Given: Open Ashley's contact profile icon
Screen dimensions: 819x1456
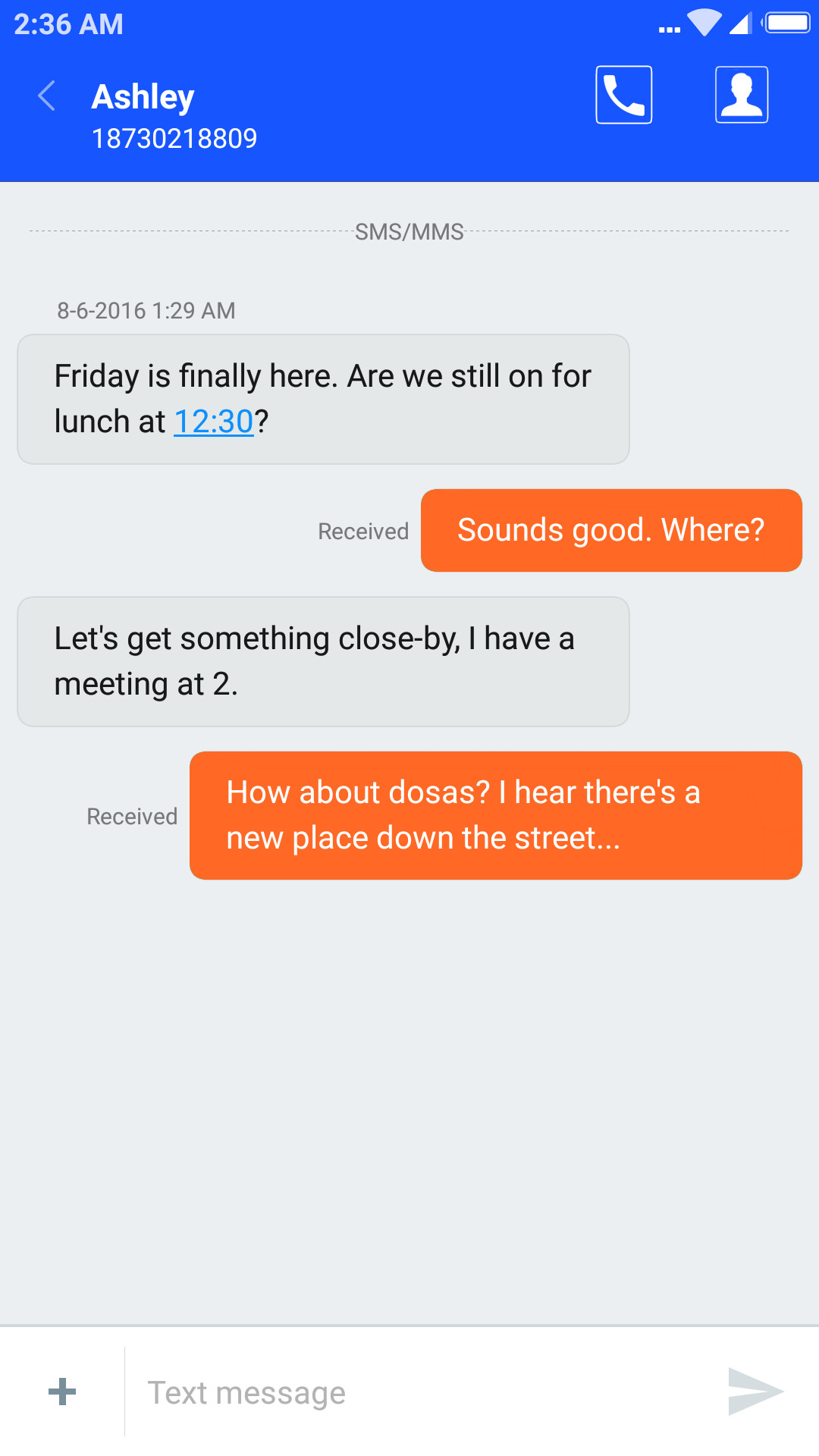Looking at the screenshot, I should pyautogui.click(x=742, y=95).
